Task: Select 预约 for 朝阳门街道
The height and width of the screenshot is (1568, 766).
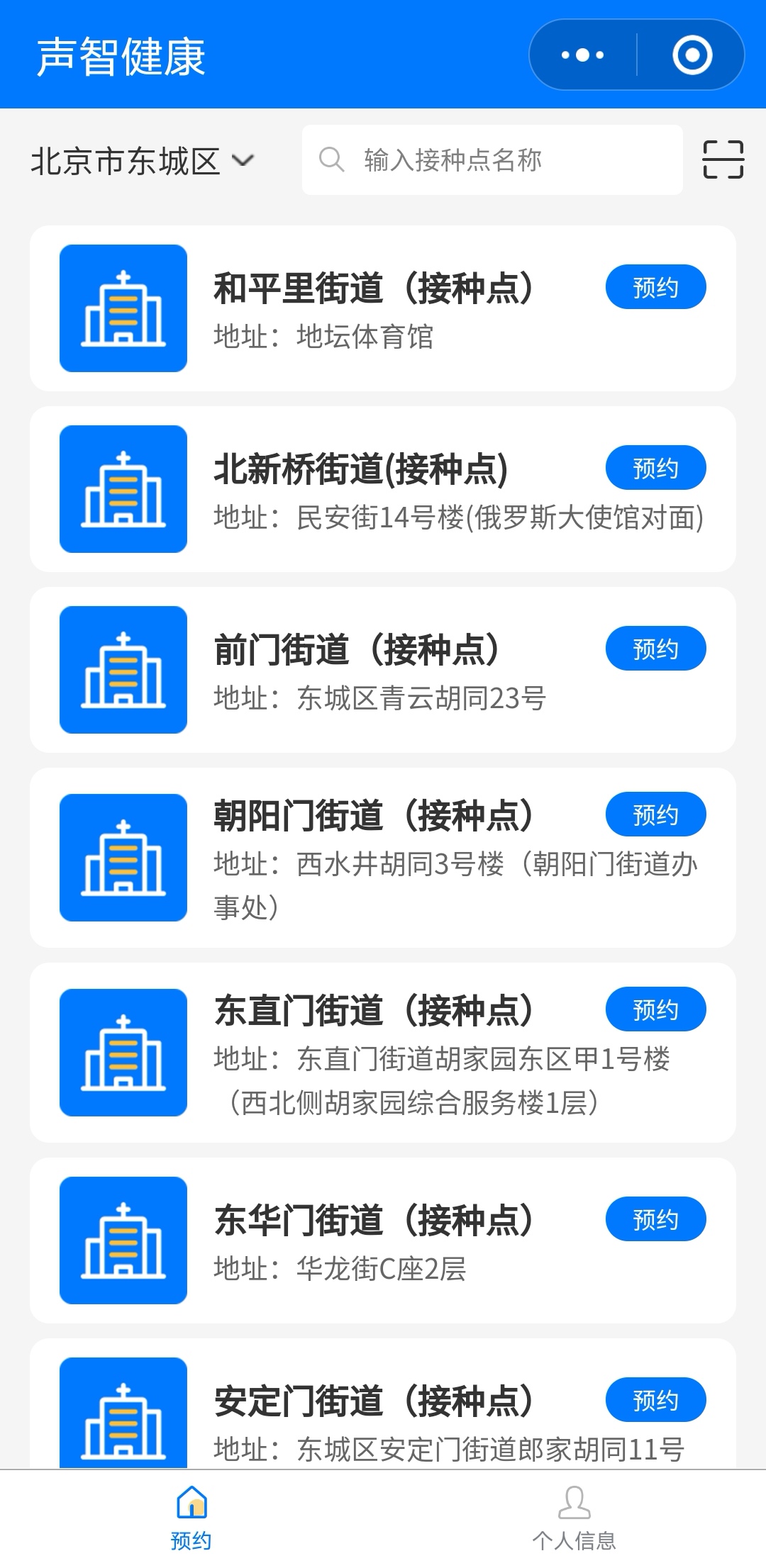Action: click(655, 814)
